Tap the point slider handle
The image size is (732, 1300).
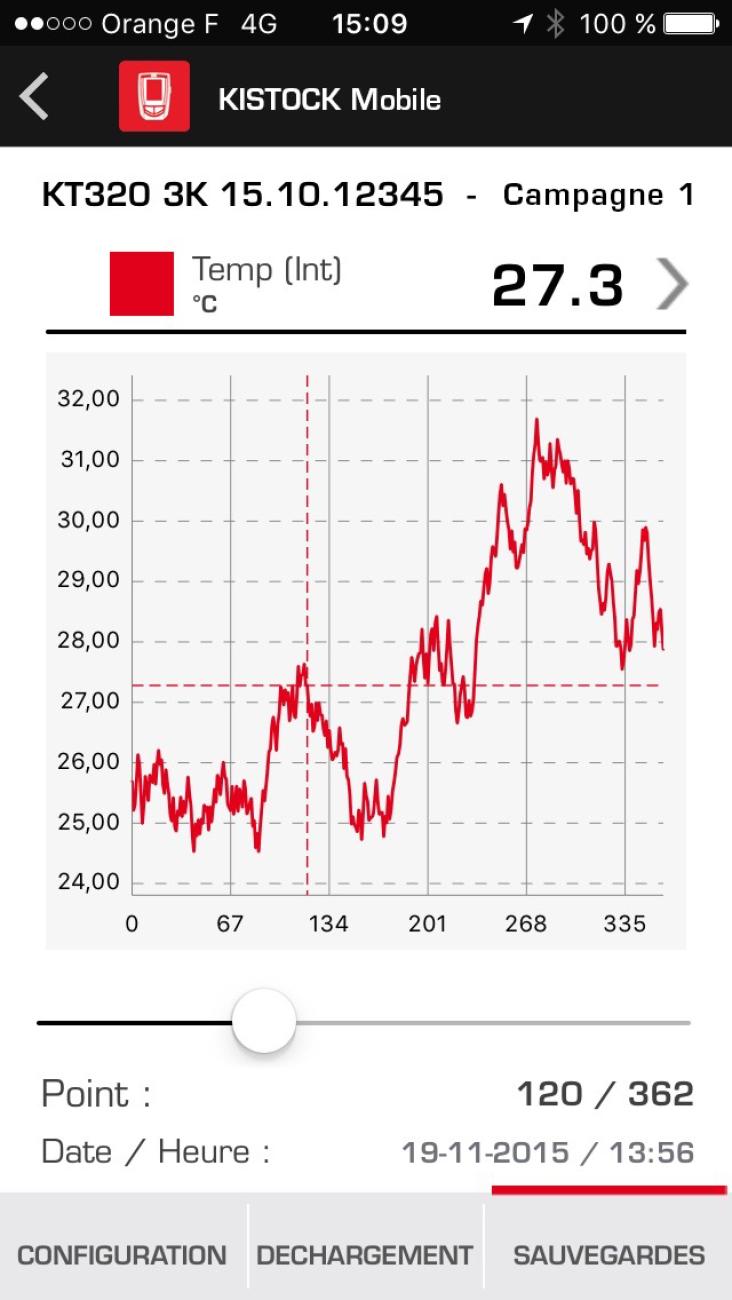pyautogui.click(x=264, y=1022)
